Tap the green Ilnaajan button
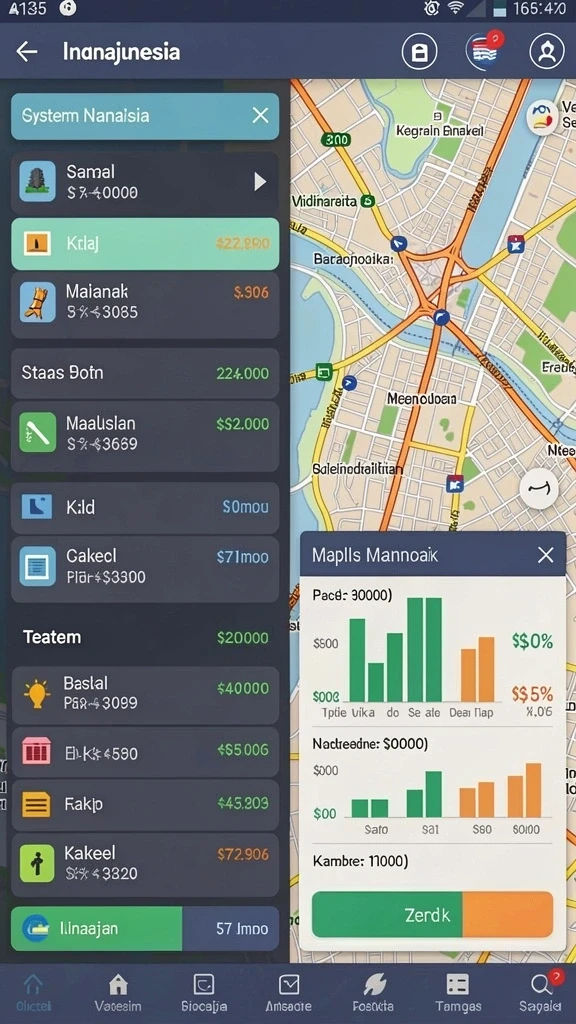 tap(97, 928)
